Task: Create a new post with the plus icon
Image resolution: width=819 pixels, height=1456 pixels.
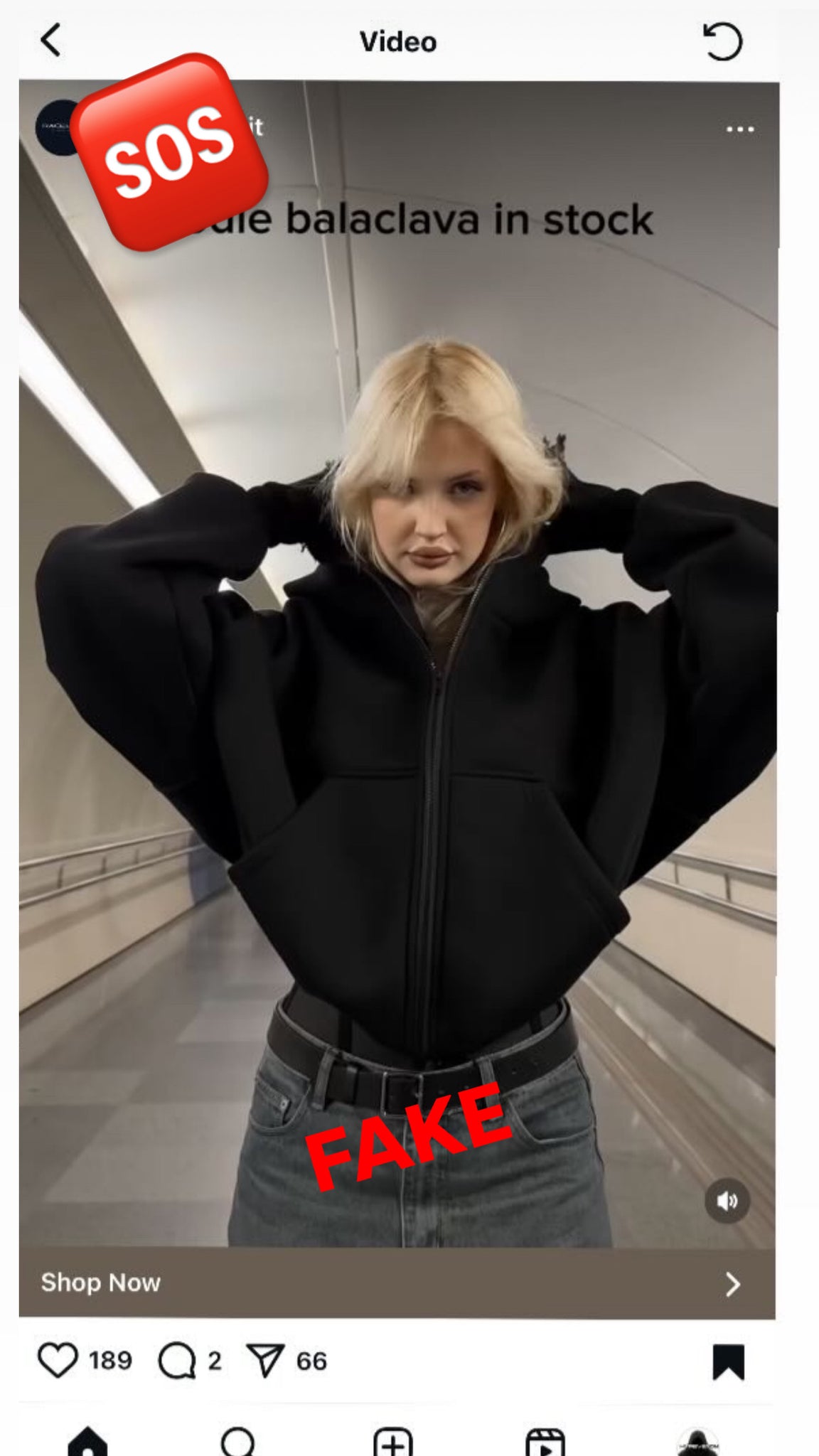Action: point(392,1442)
